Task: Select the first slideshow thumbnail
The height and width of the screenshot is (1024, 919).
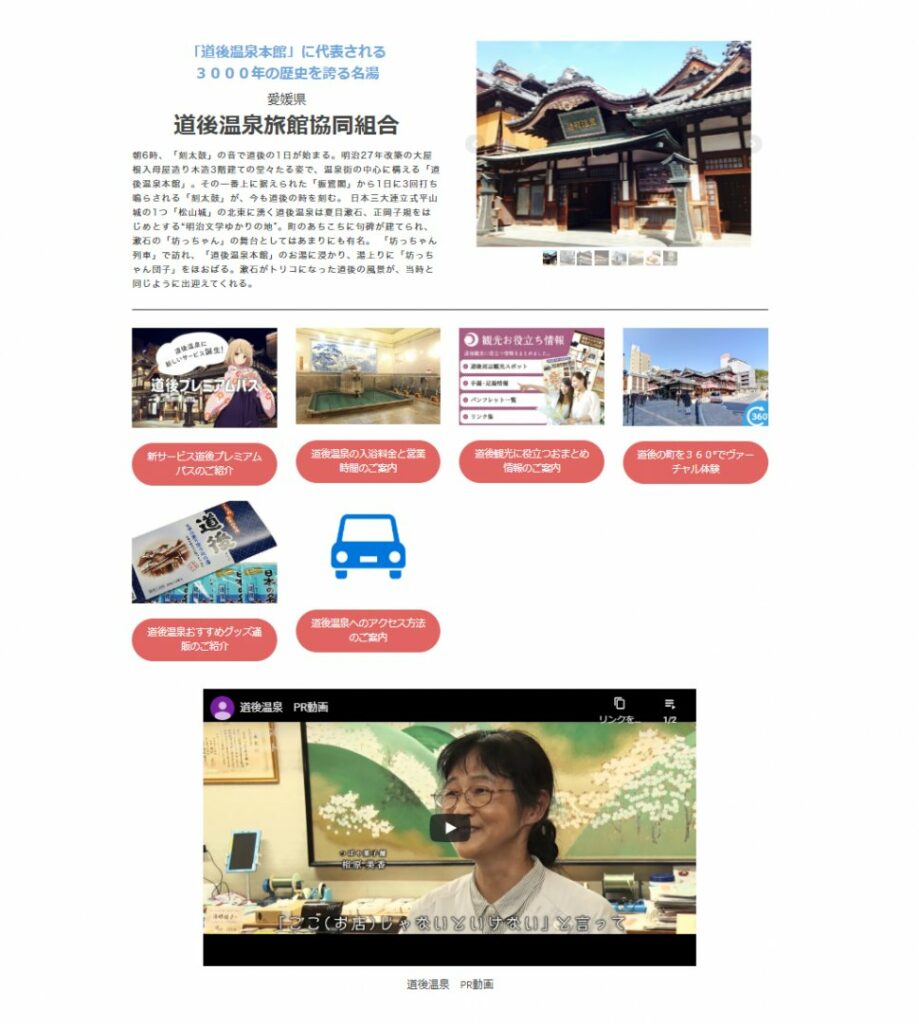Action: [550, 258]
